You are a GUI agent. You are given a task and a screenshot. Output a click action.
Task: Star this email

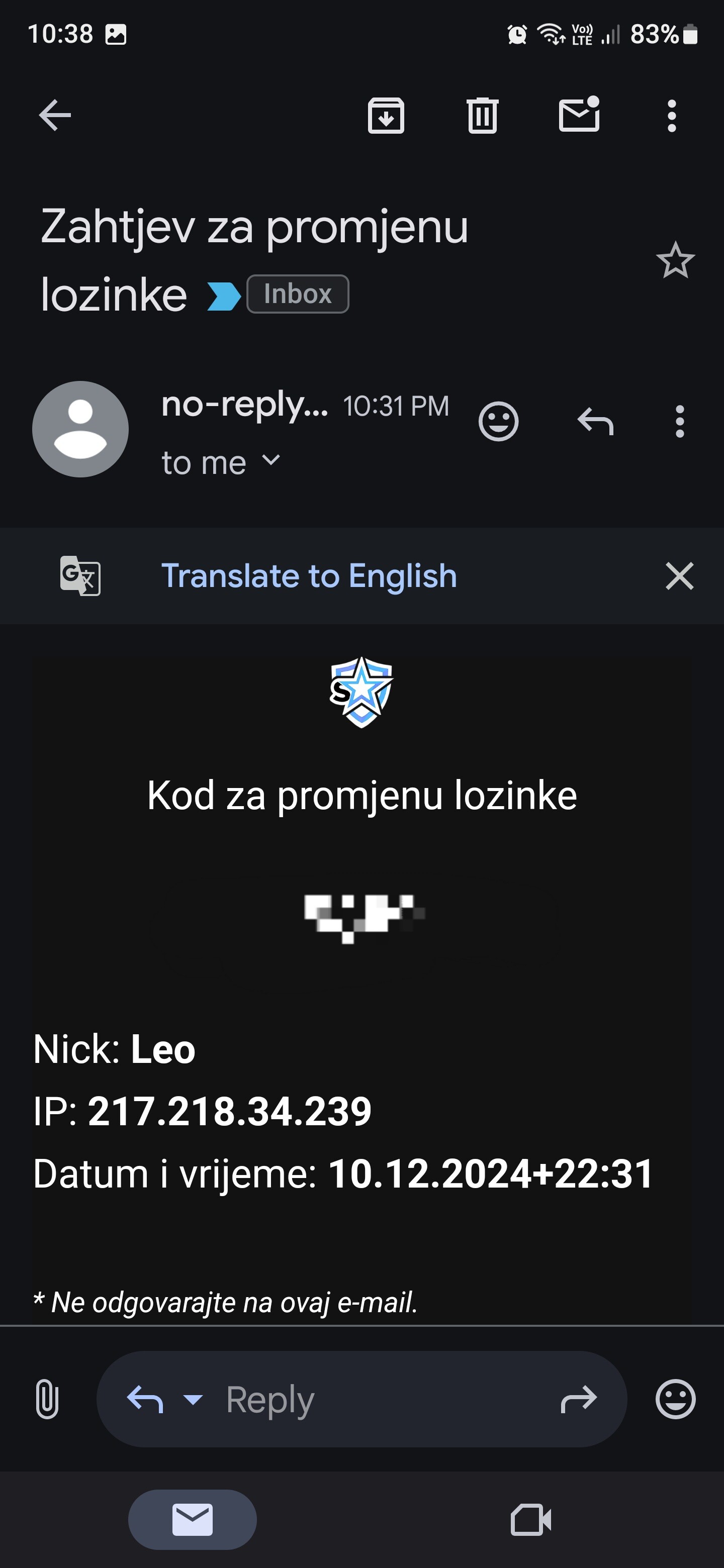pyautogui.click(x=675, y=260)
